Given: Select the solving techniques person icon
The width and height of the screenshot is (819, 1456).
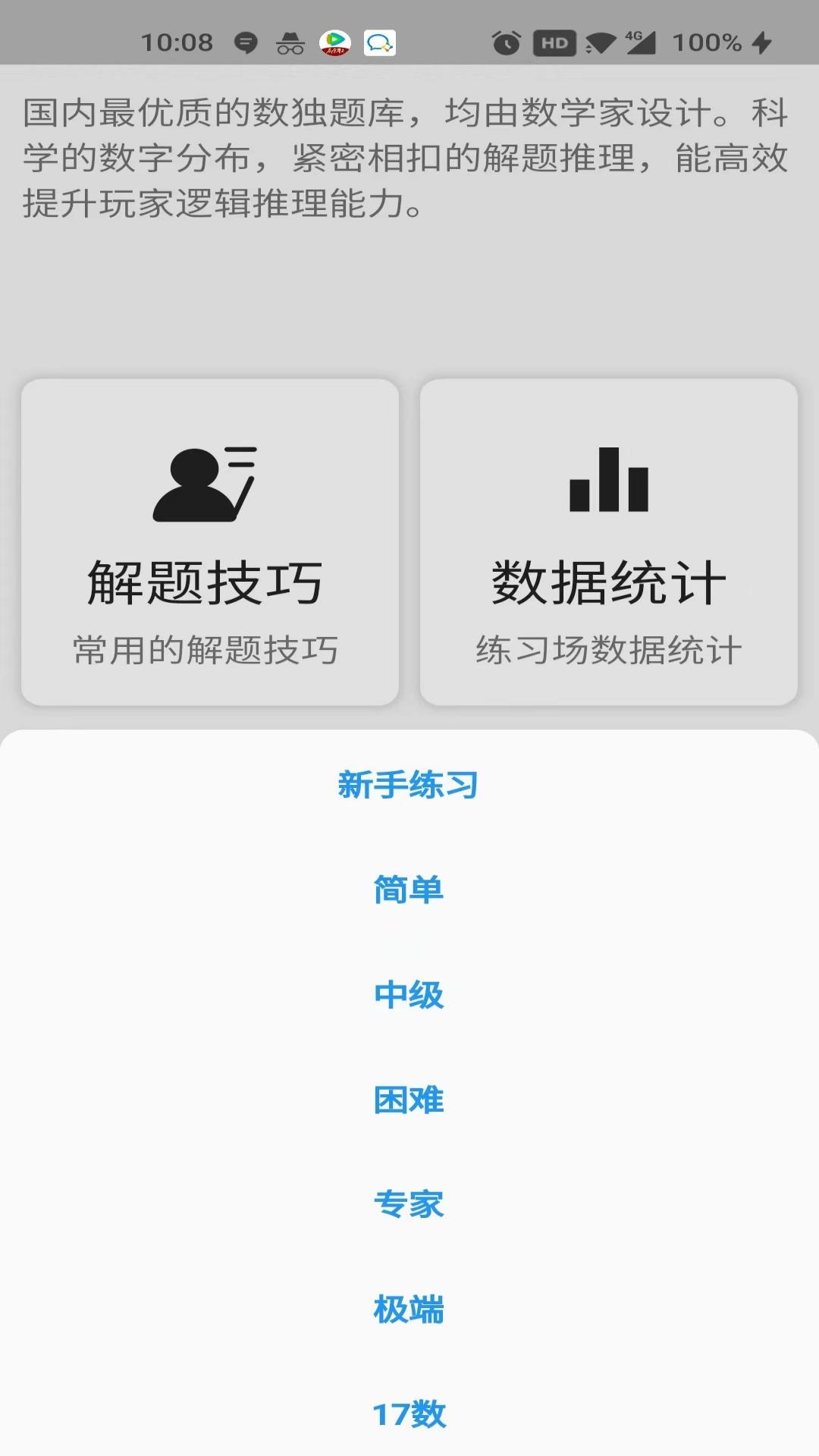Looking at the screenshot, I should 203,485.
